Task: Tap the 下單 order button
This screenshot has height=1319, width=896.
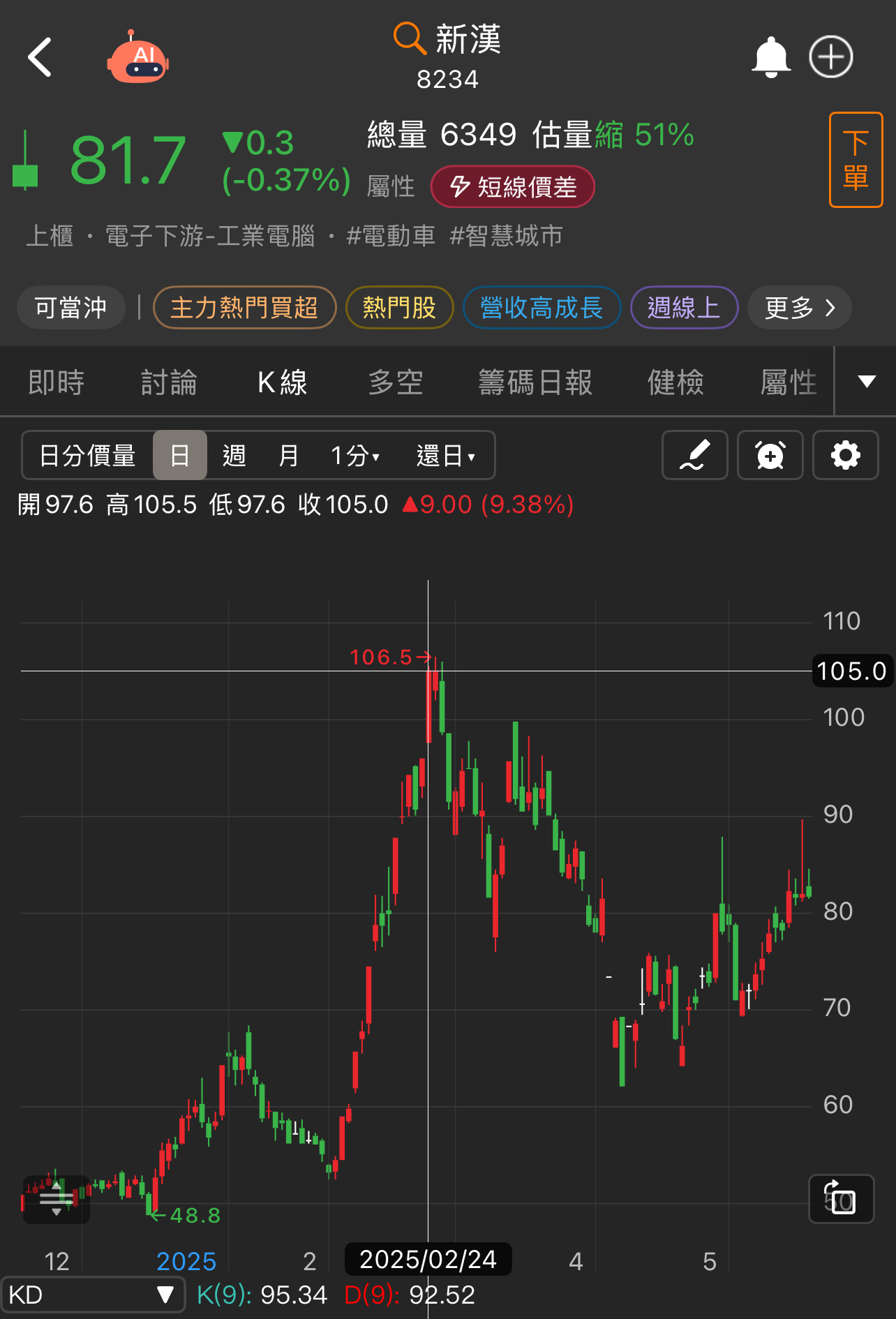Action: [856, 160]
